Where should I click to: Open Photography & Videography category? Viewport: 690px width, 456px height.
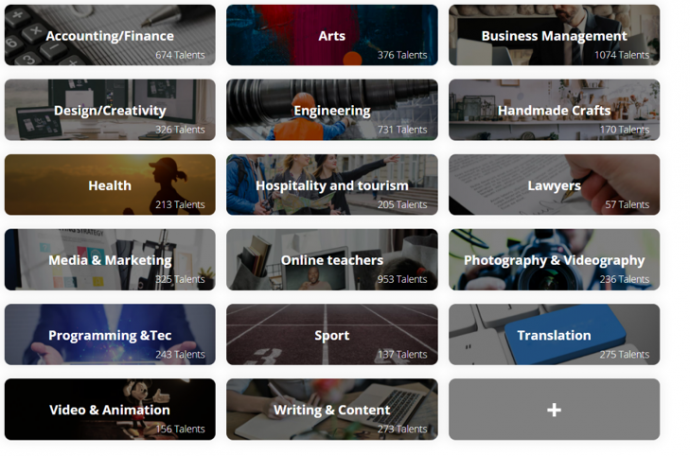tap(554, 260)
